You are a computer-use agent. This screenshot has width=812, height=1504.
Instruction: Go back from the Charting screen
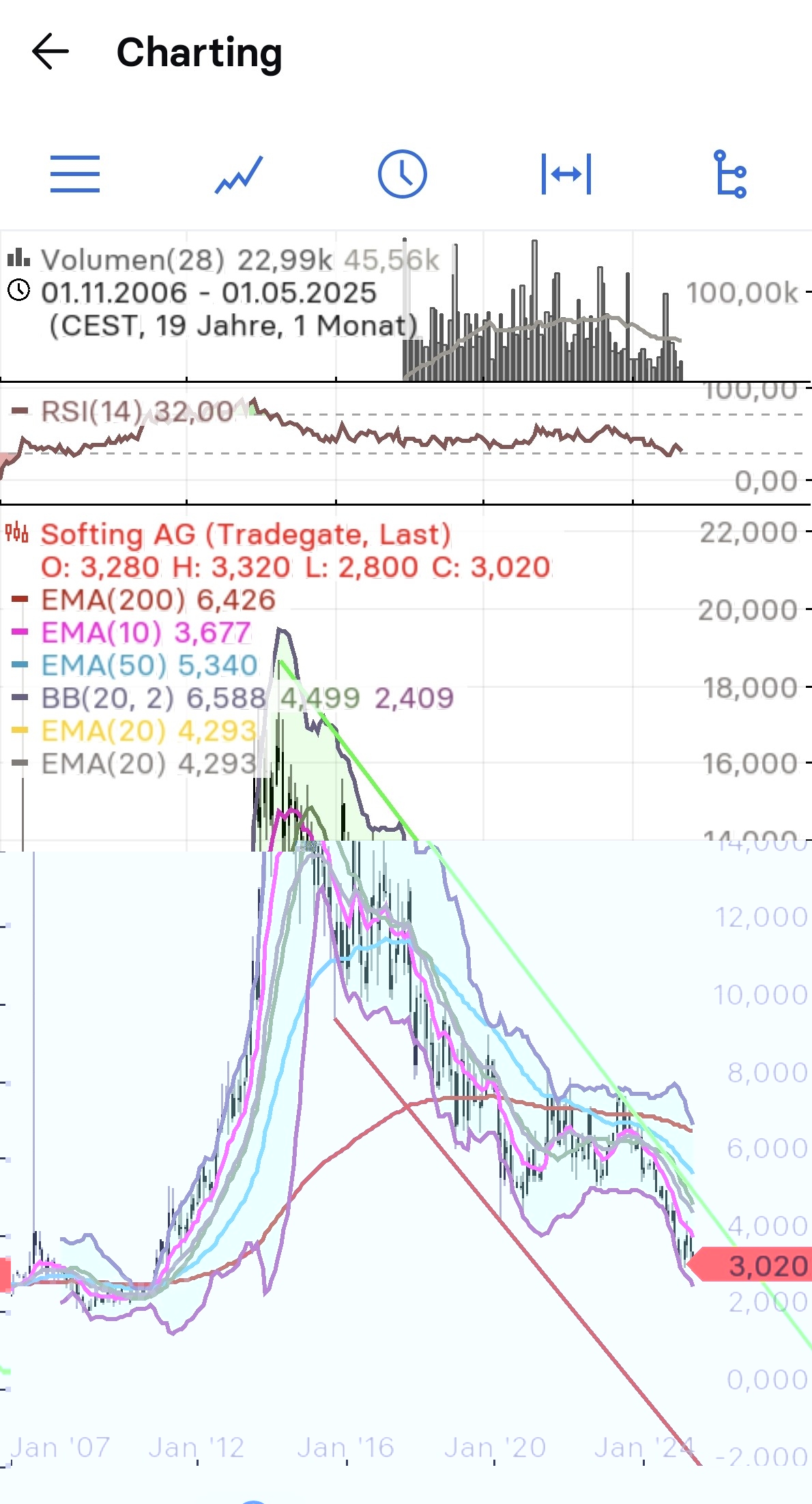(x=50, y=52)
